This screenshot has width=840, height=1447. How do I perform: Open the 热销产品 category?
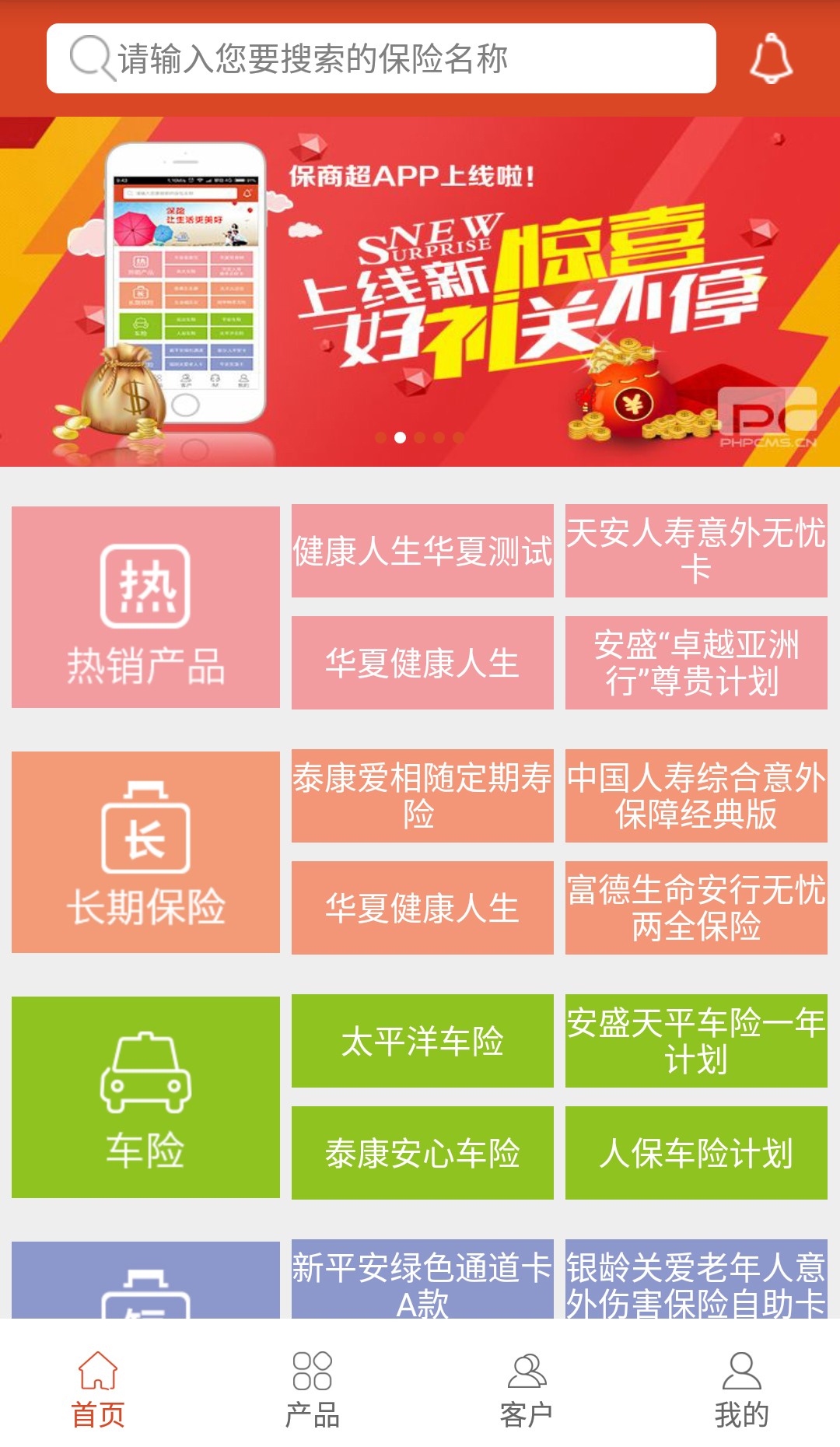tap(145, 607)
